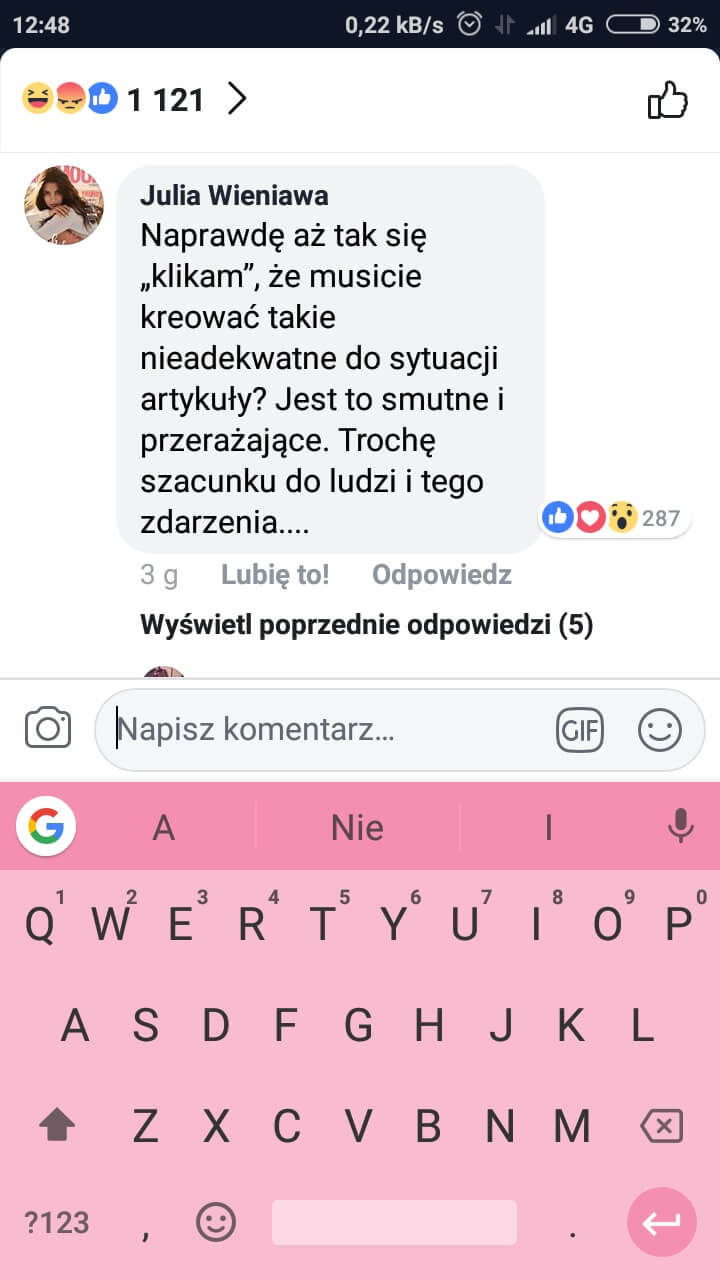The width and height of the screenshot is (720, 1280).
Task: Open the keyboard emoji key
Action: (x=215, y=1222)
